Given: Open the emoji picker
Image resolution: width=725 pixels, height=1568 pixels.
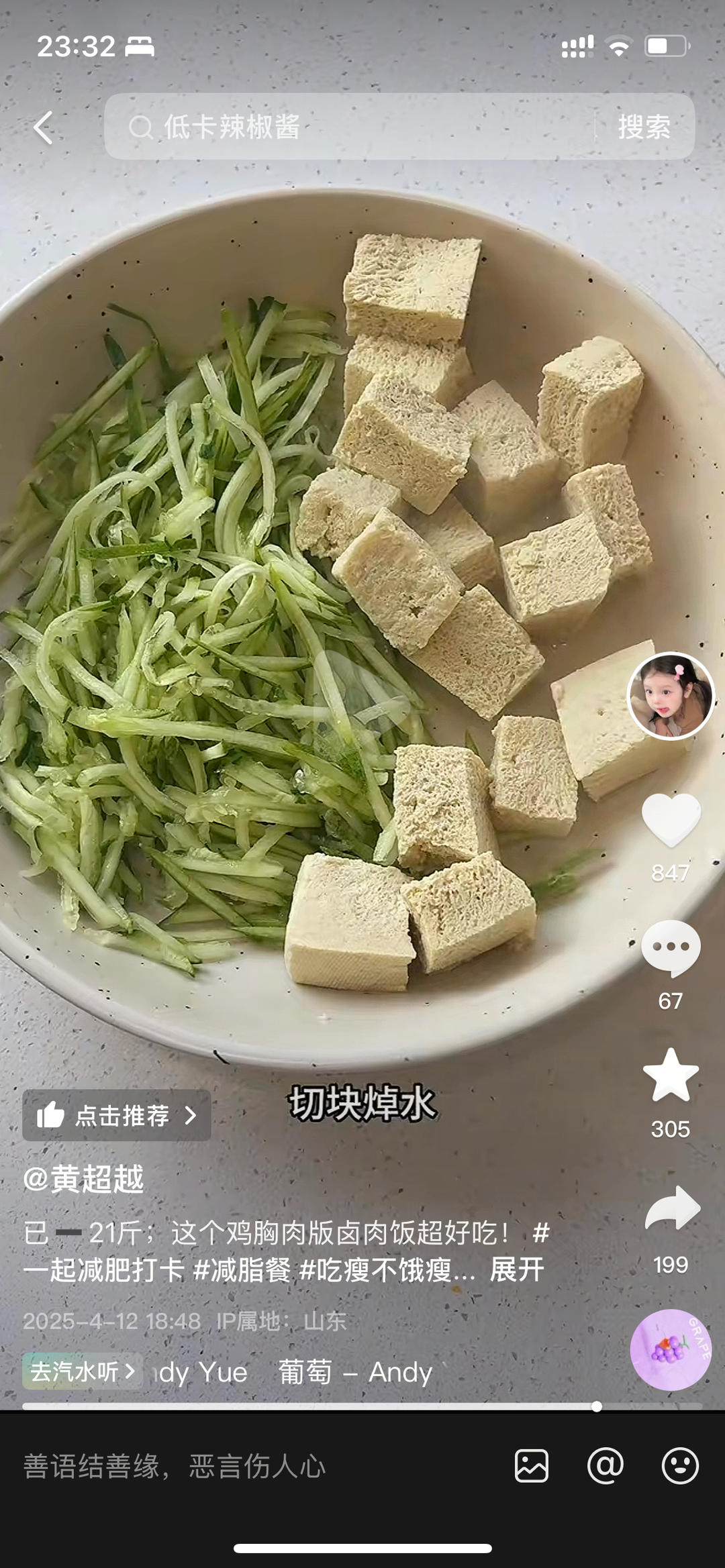Looking at the screenshot, I should click(680, 1465).
